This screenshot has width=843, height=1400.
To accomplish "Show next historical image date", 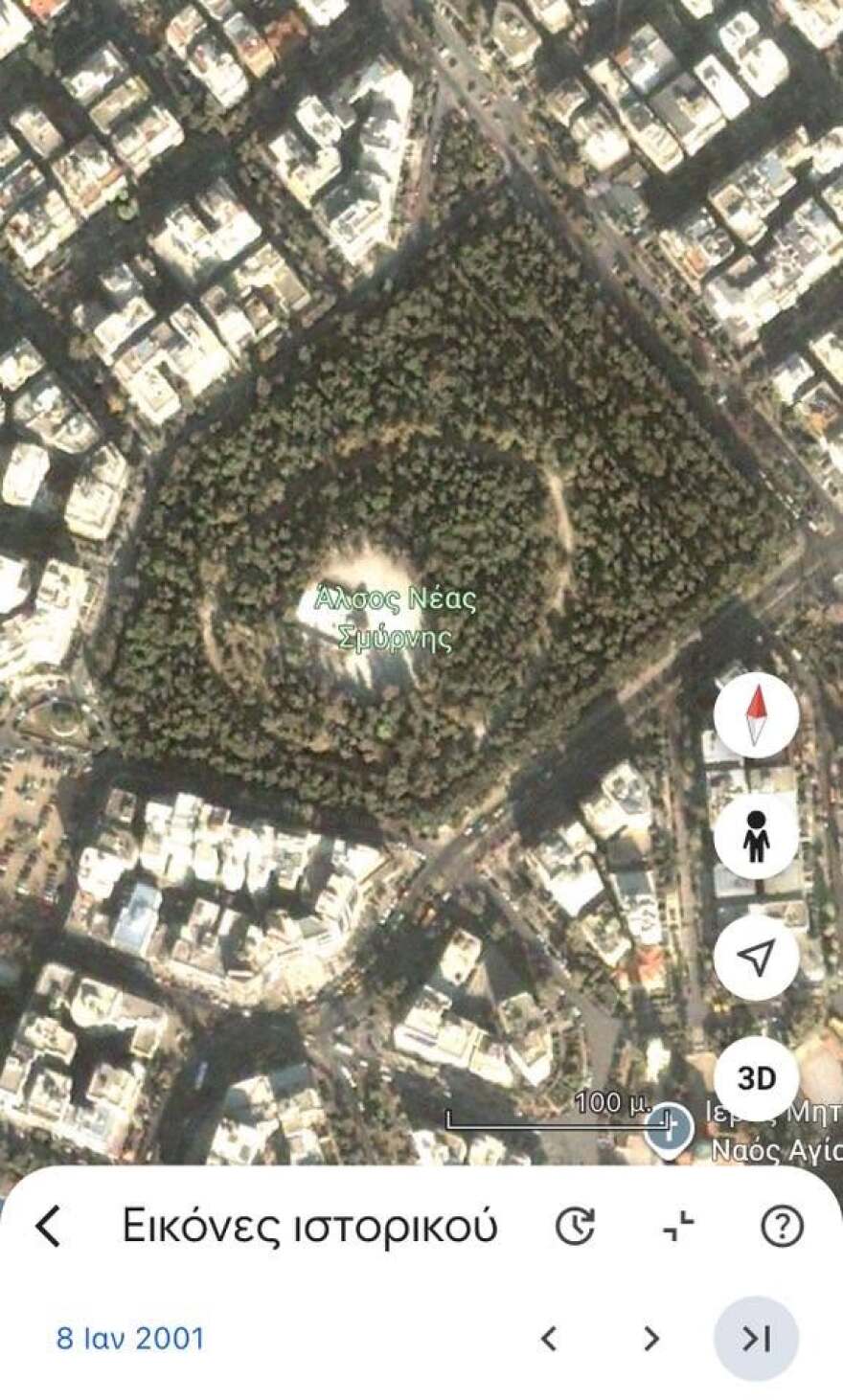I will [651, 1338].
